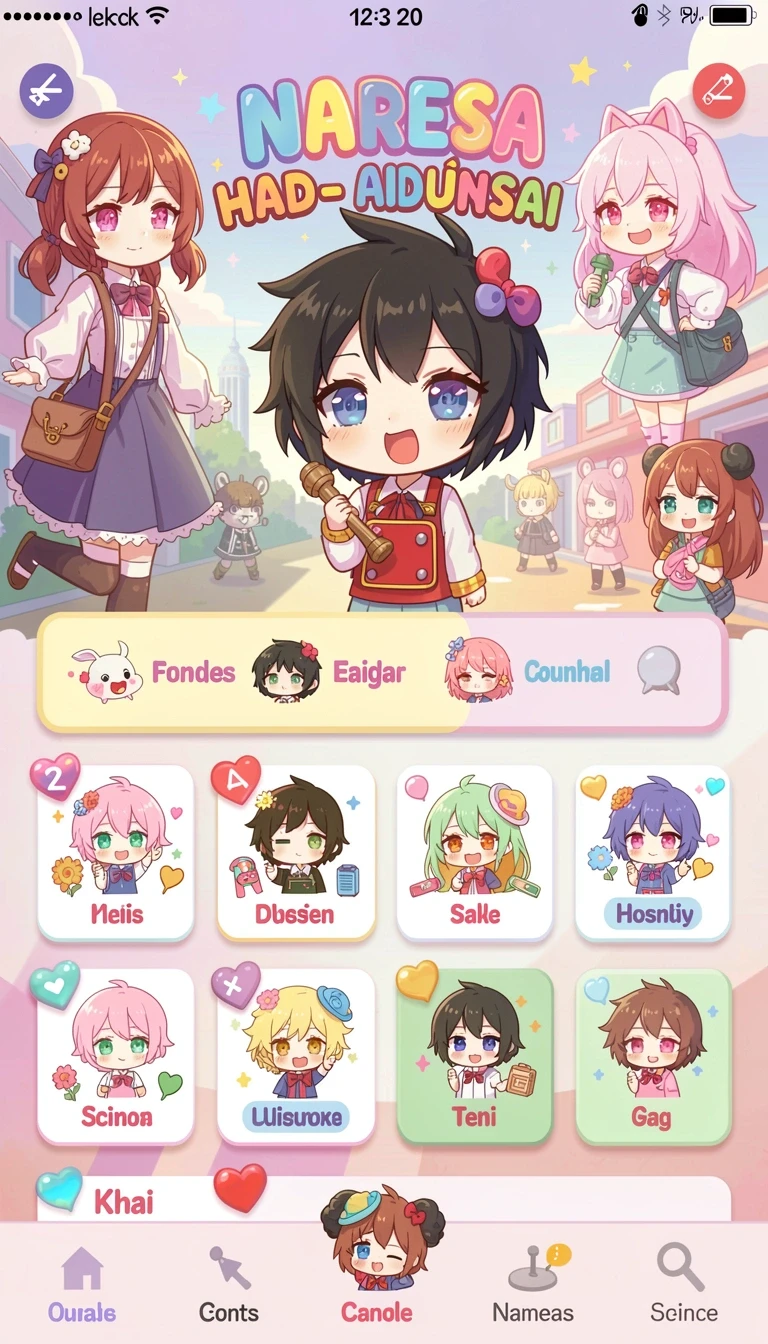Switch to the Nameas tab
Image resolution: width=768 pixels, height=1344 pixels.
(x=533, y=1285)
